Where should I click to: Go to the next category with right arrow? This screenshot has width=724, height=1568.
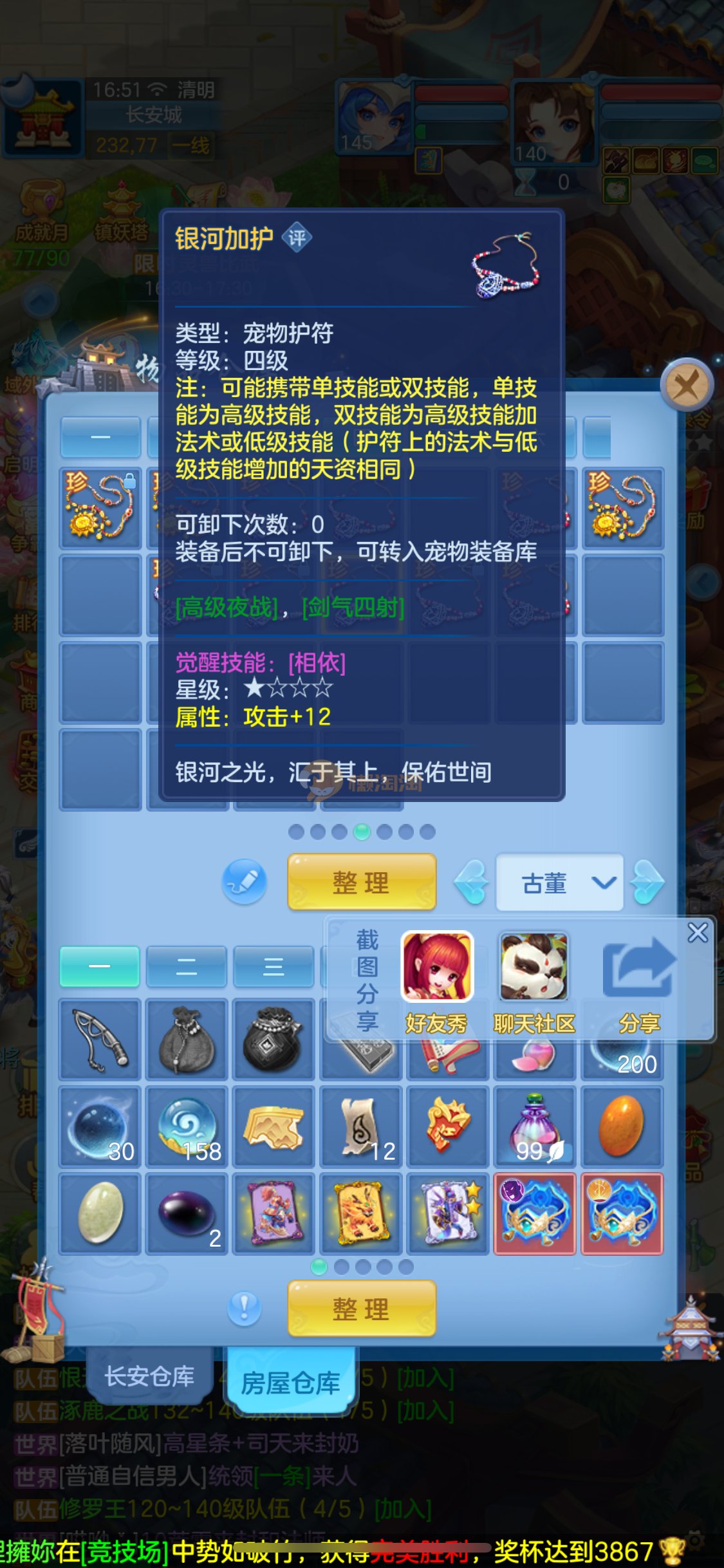tap(647, 882)
